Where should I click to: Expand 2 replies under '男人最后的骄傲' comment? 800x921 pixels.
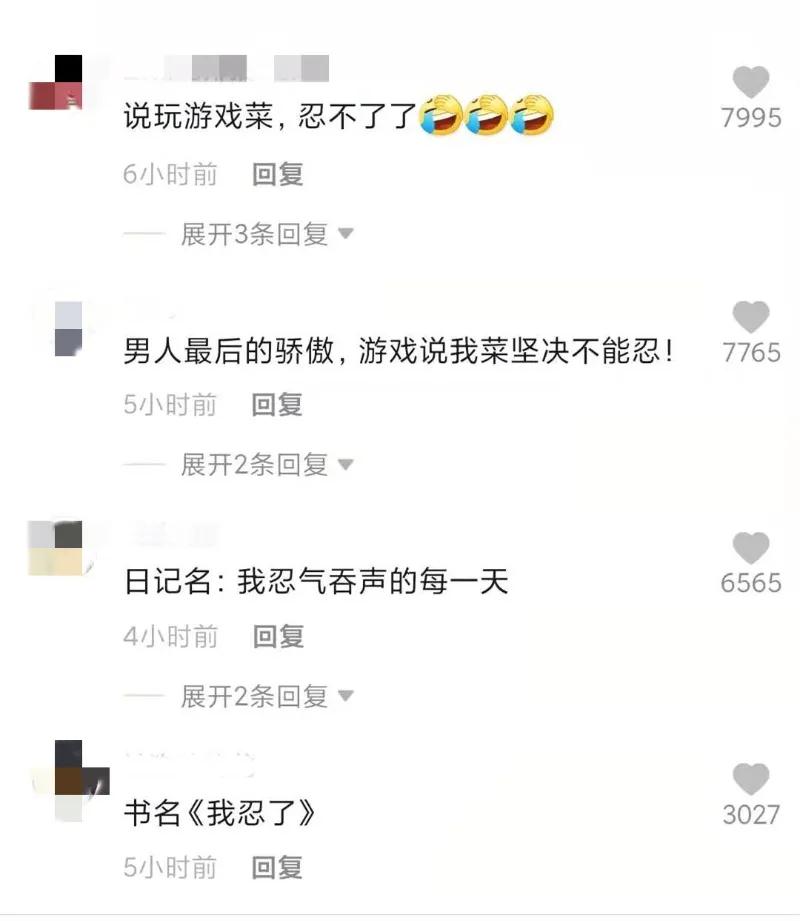pyautogui.click(x=266, y=465)
